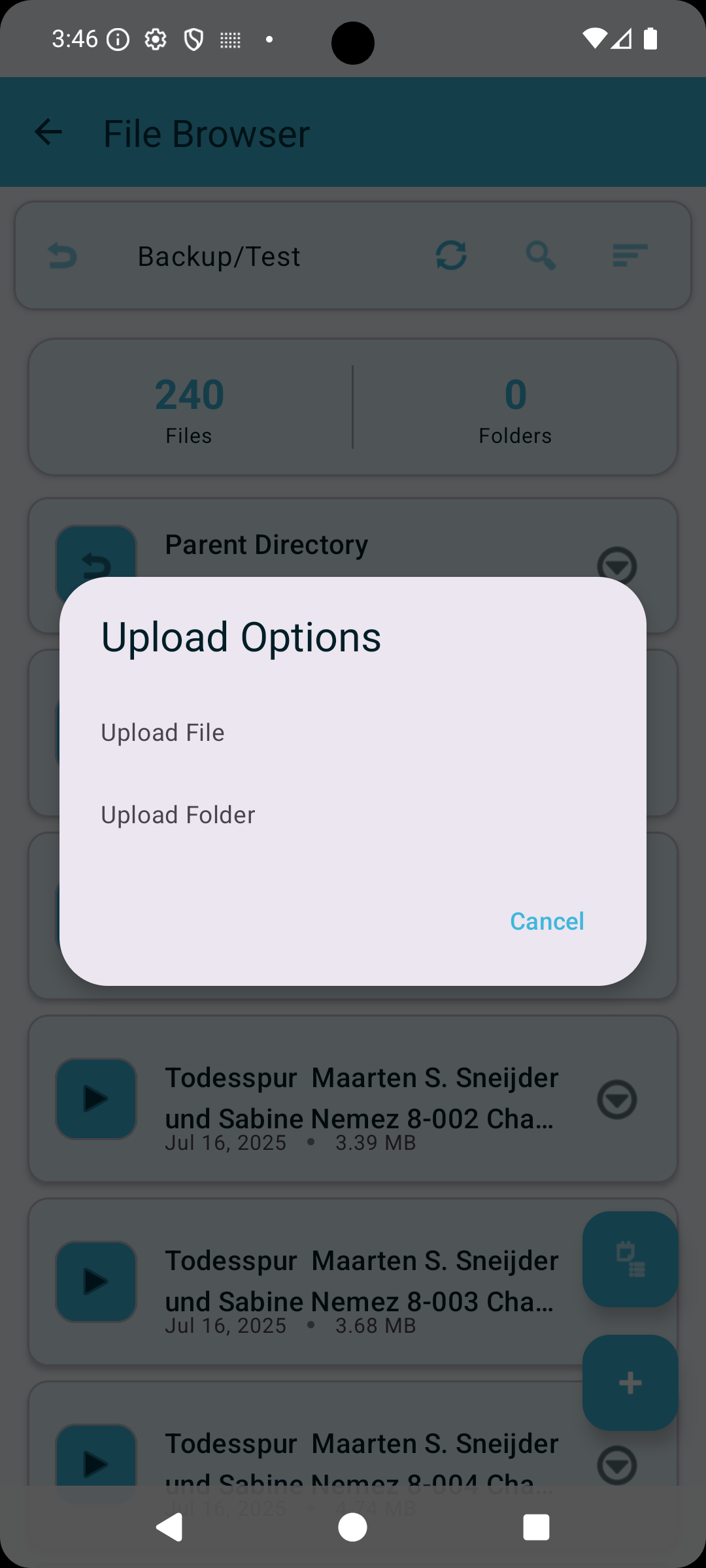Image resolution: width=706 pixels, height=1568 pixels.
Task: Select the Upload File option
Action: tap(163, 732)
